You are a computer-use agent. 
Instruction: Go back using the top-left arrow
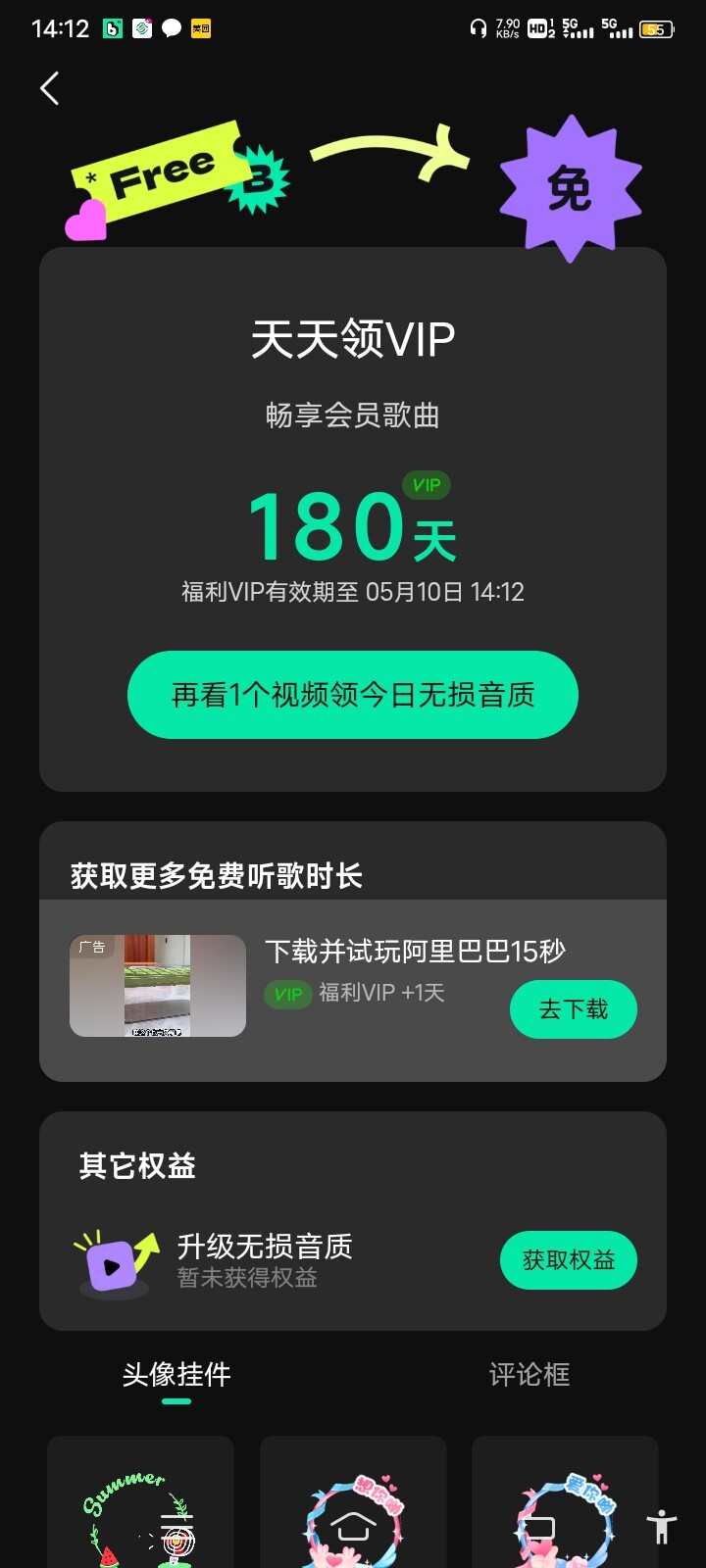(50, 88)
